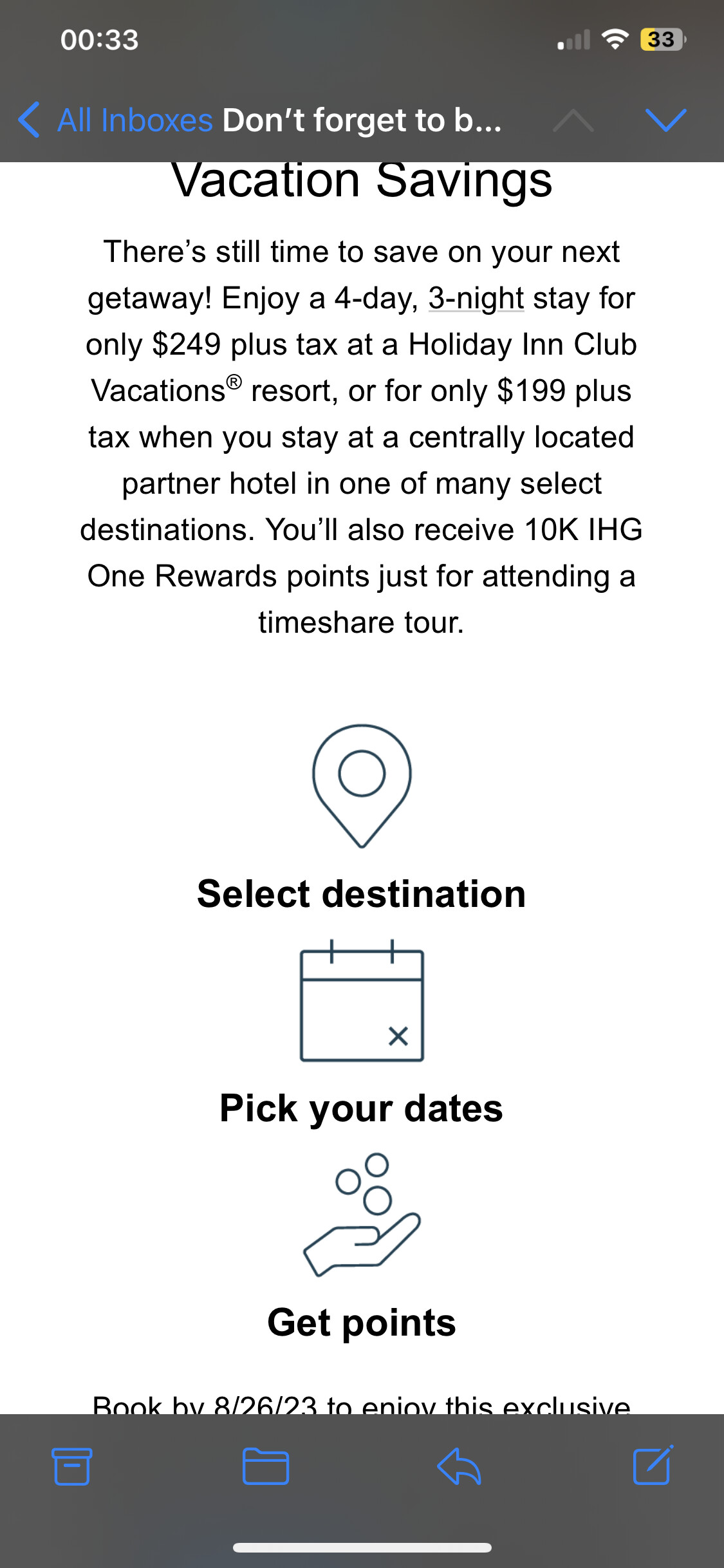Jump to the next email with down arrow
The image size is (724, 1568).
665,120
